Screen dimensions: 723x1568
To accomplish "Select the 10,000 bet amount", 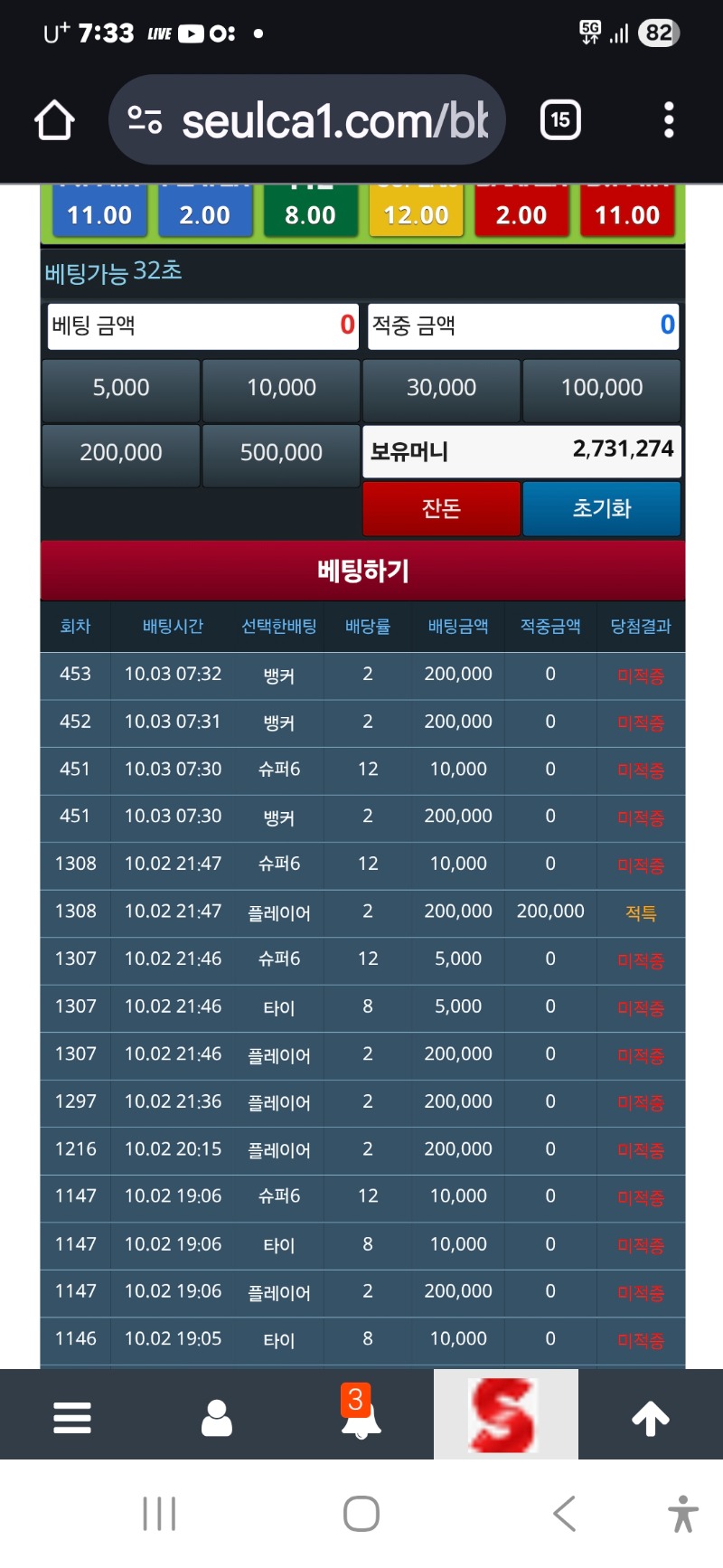I will [x=281, y=389].
